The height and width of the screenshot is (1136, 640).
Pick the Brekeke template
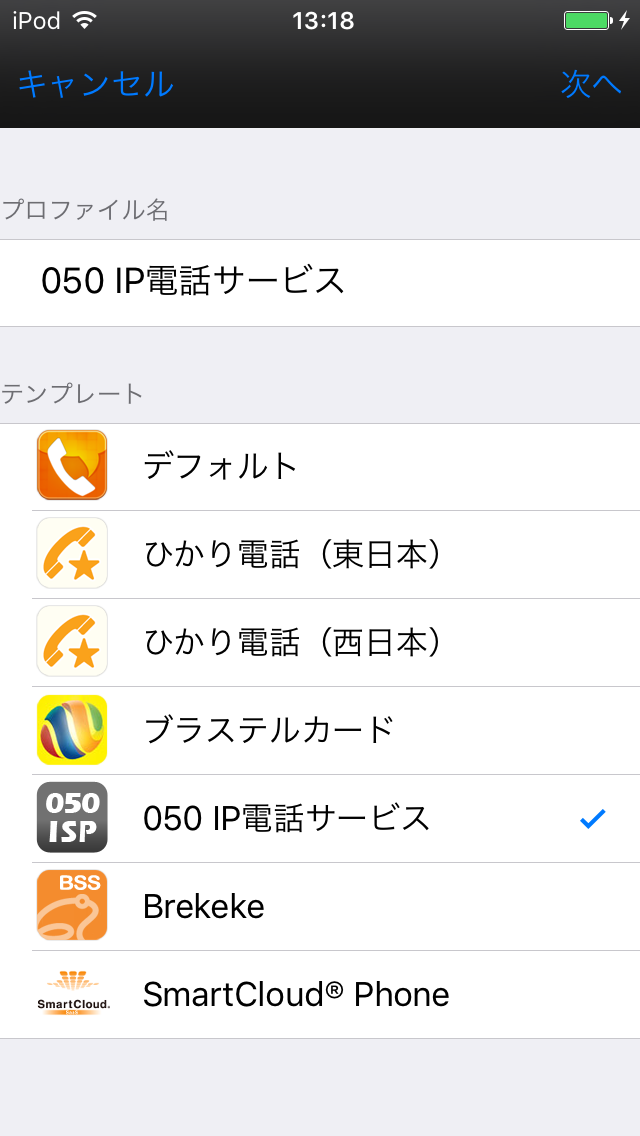(x=320, y=906)
